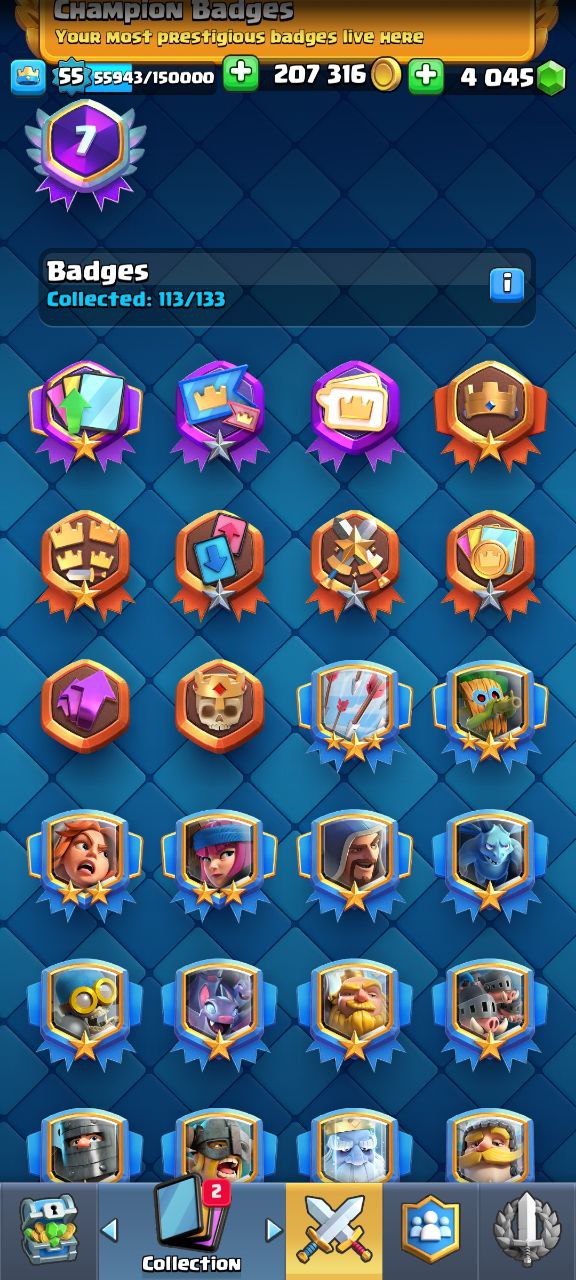View the level 7 champion badge
Image resolution: width=576 pixels, height=1280 pixels.
85,152
